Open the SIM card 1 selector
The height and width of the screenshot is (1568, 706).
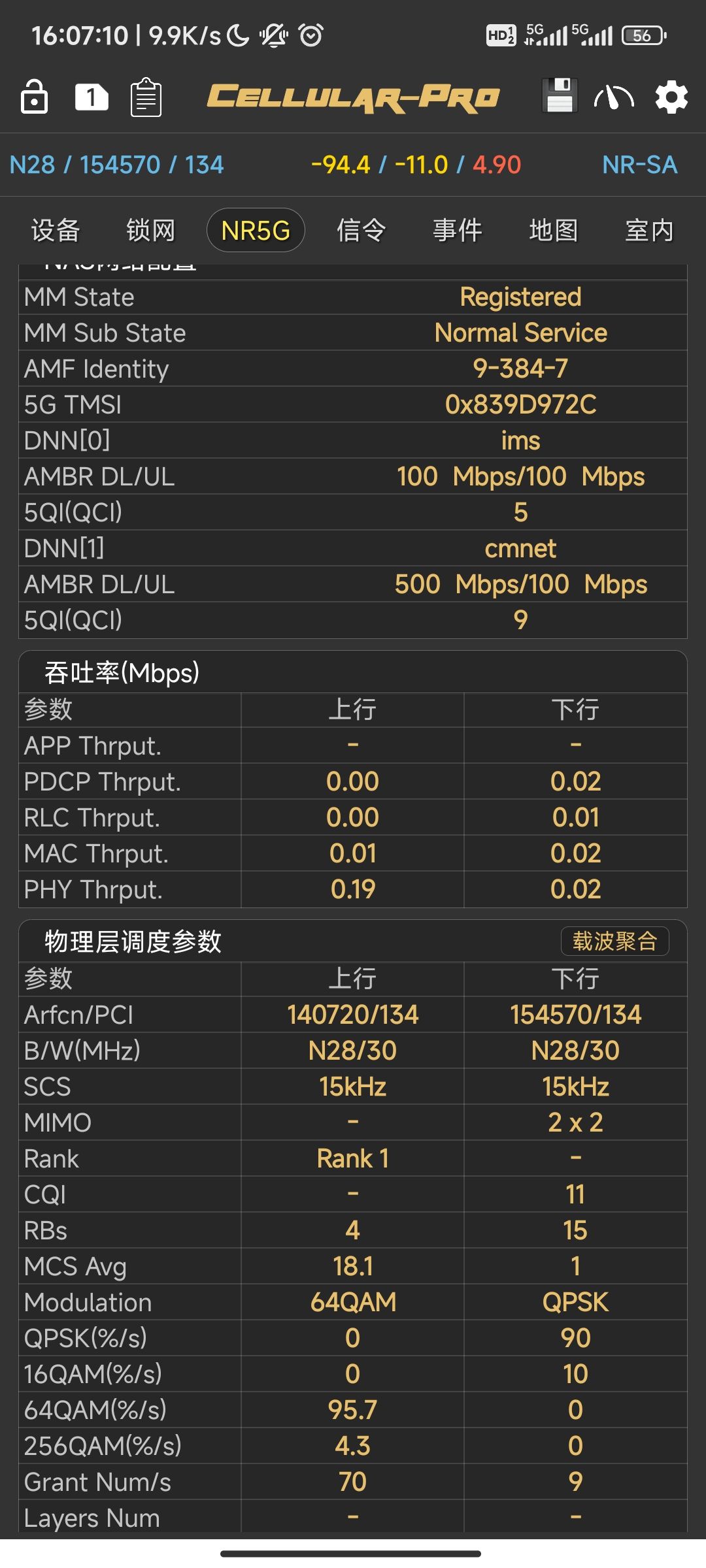point(92,97)
